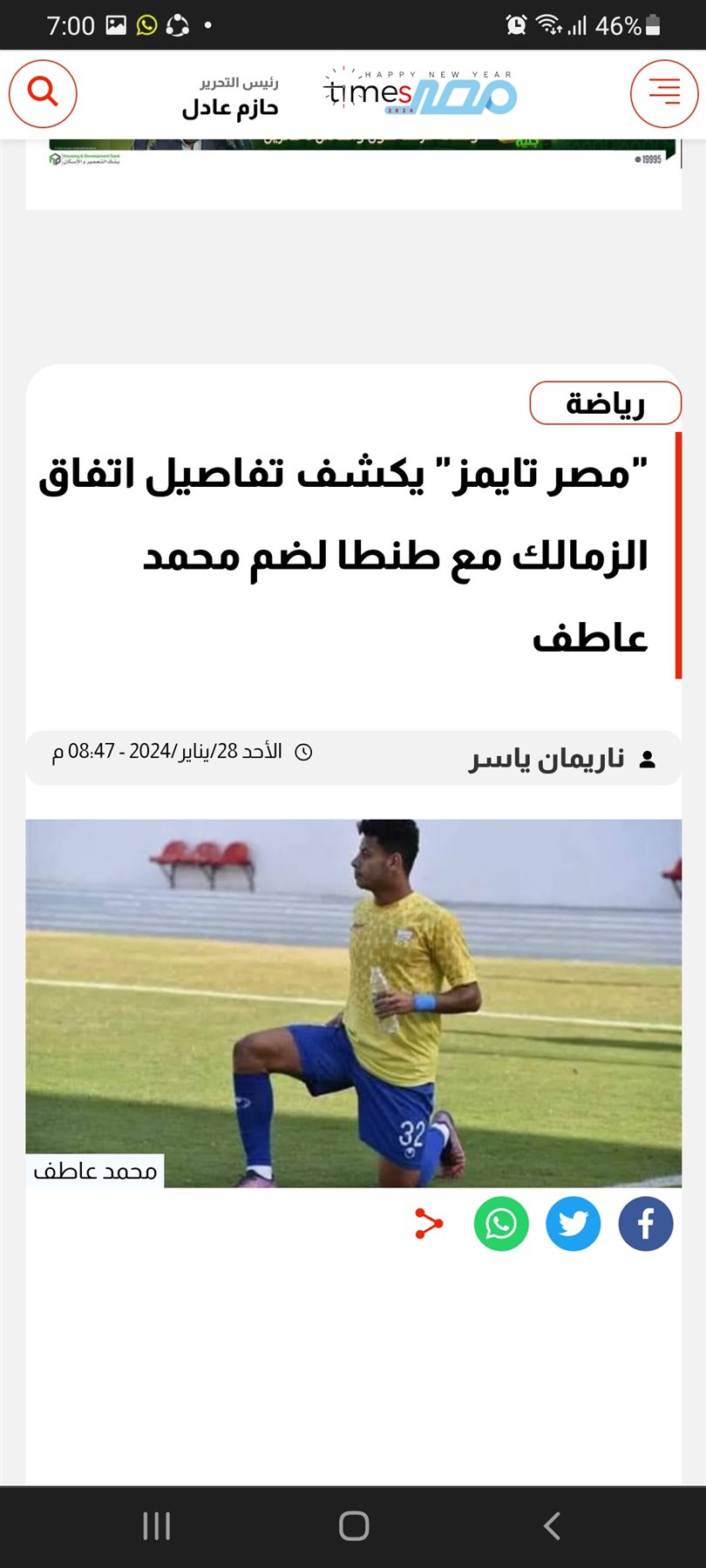The width and height of the screenshot is (706, 1568).
Task: Open the hamburger menu button
Action: (x=664, y=93)
